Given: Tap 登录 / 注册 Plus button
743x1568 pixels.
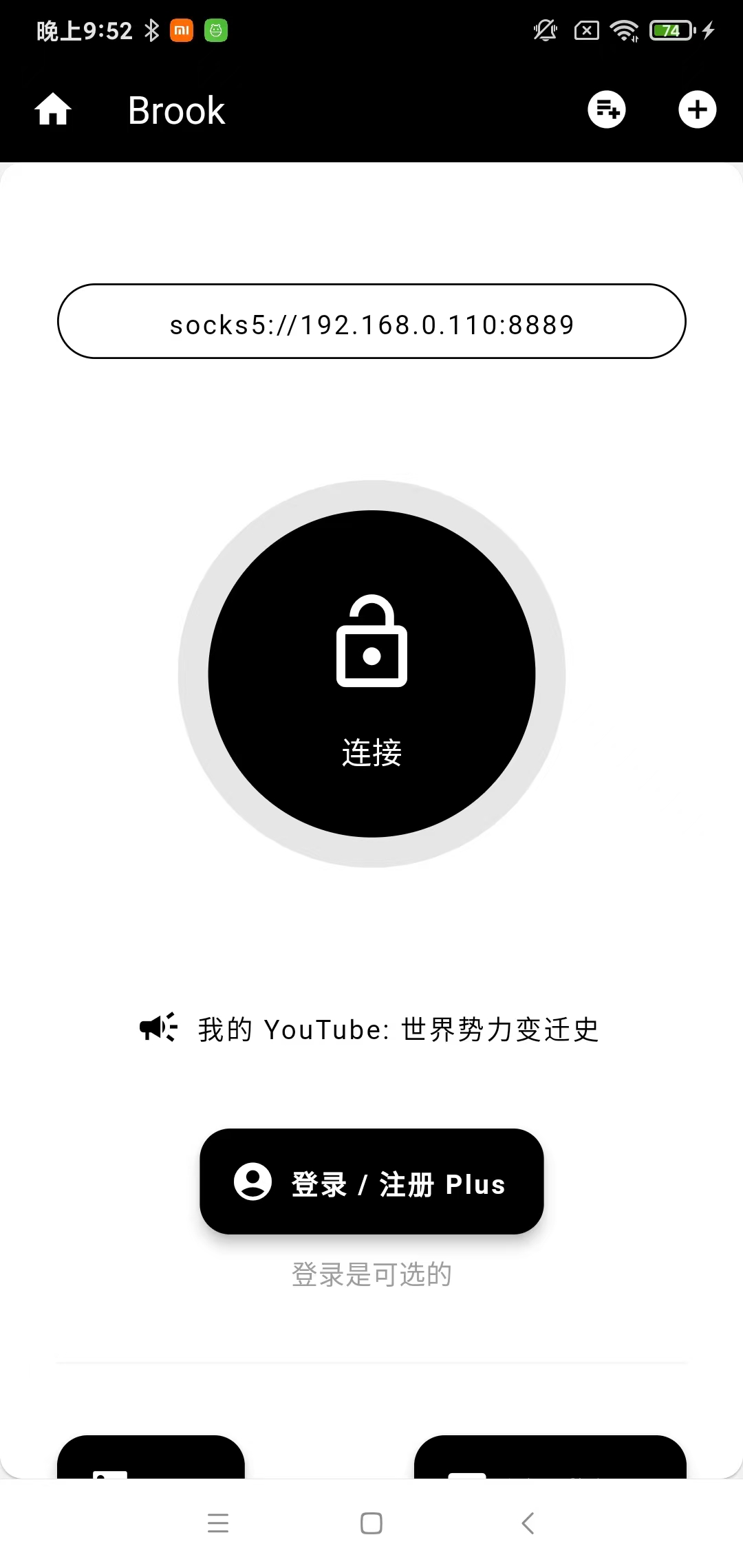Looking at the screenshot, I should pyautogui.click(x=371, y=1182).
